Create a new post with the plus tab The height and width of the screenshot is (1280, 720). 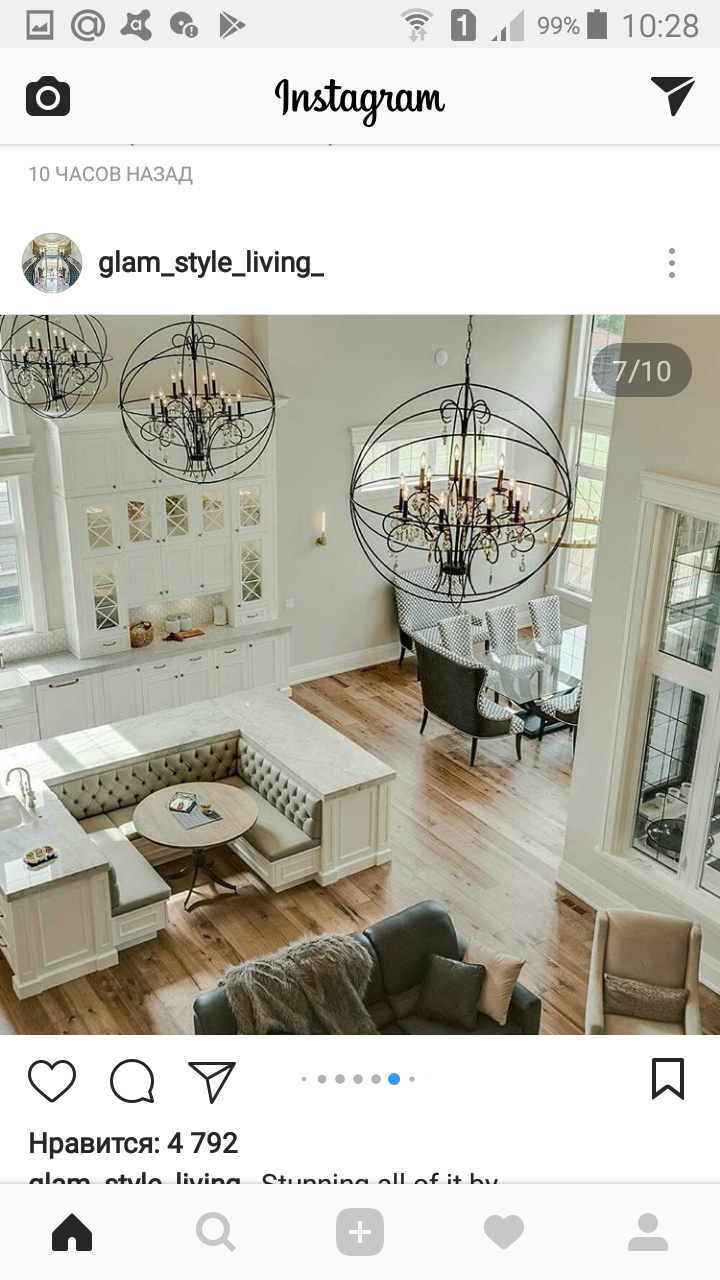click(x=360, y=1232)
